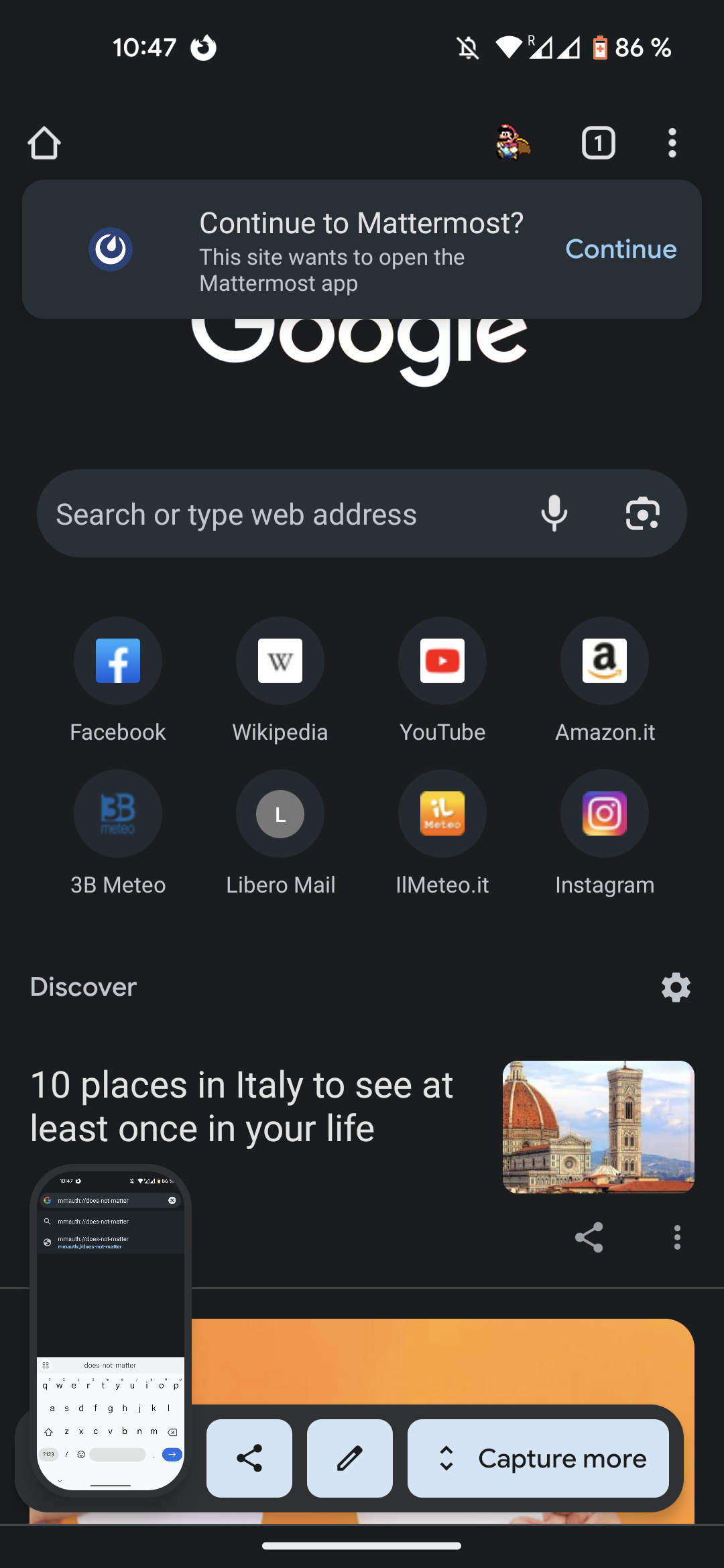Open the Wikipedia shortcut

[280, 661]
